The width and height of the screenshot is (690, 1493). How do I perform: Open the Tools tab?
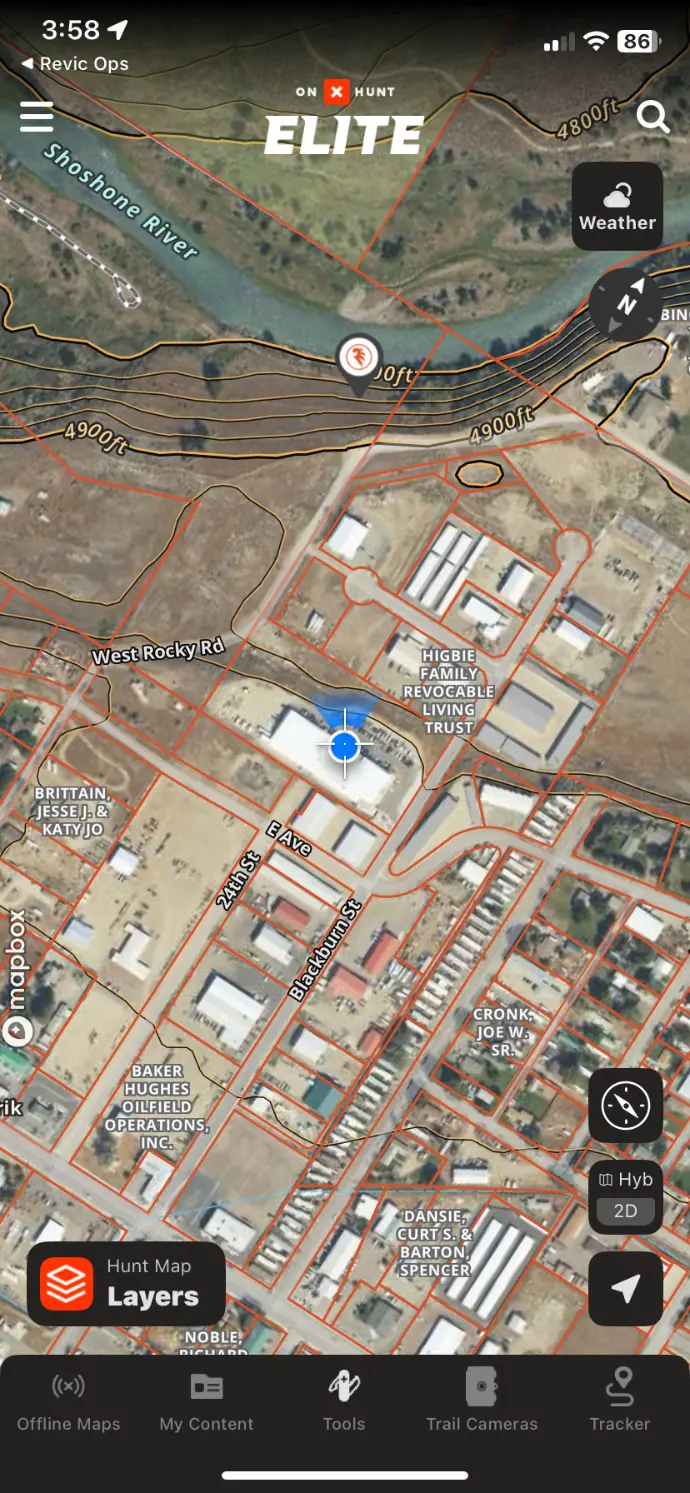(344, 1402)
